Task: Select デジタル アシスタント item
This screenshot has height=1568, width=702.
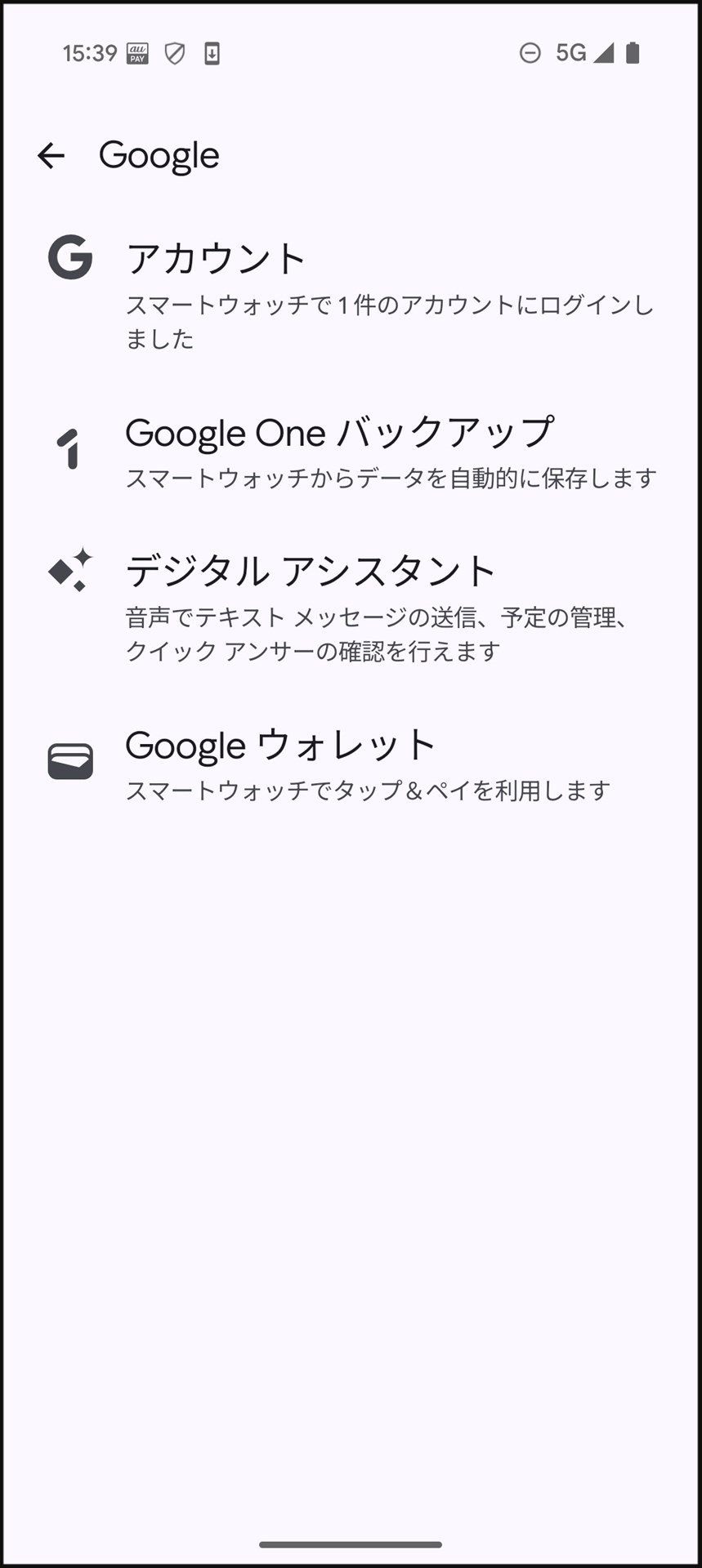Action: [x=311, y=570]
